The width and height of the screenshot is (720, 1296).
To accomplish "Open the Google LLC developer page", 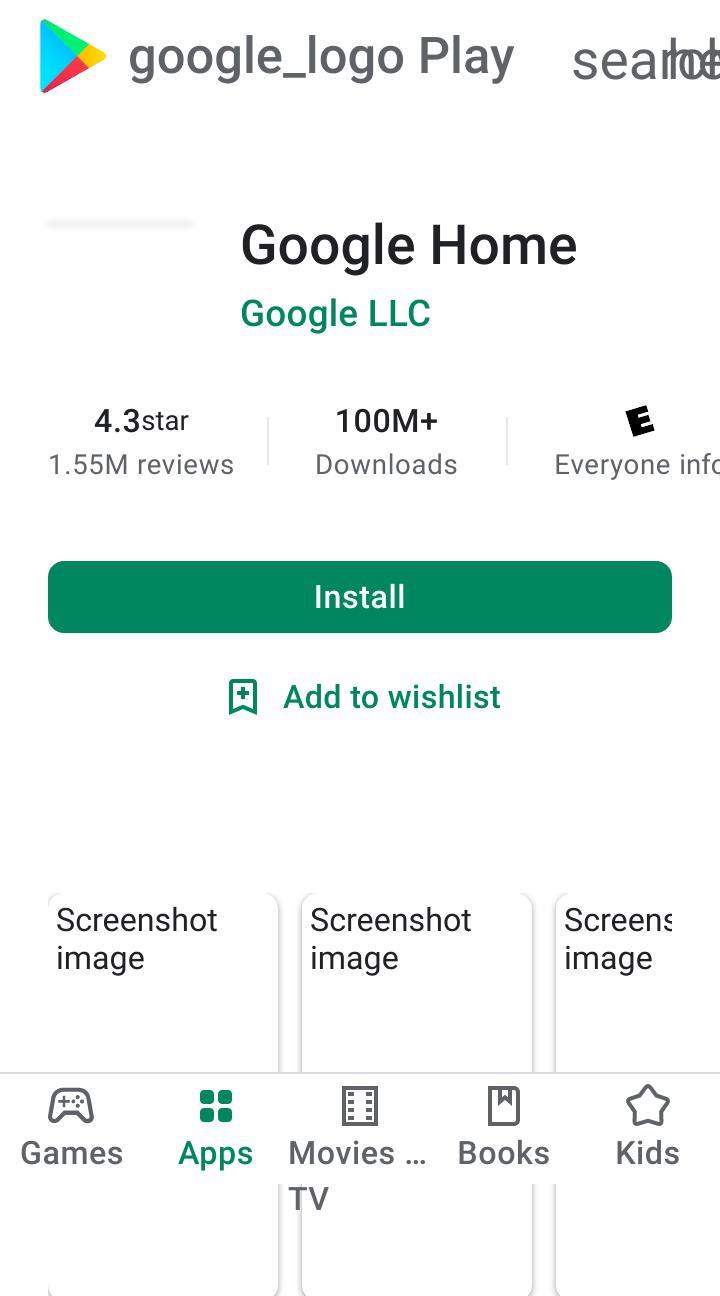I will [x=335, y=313].
